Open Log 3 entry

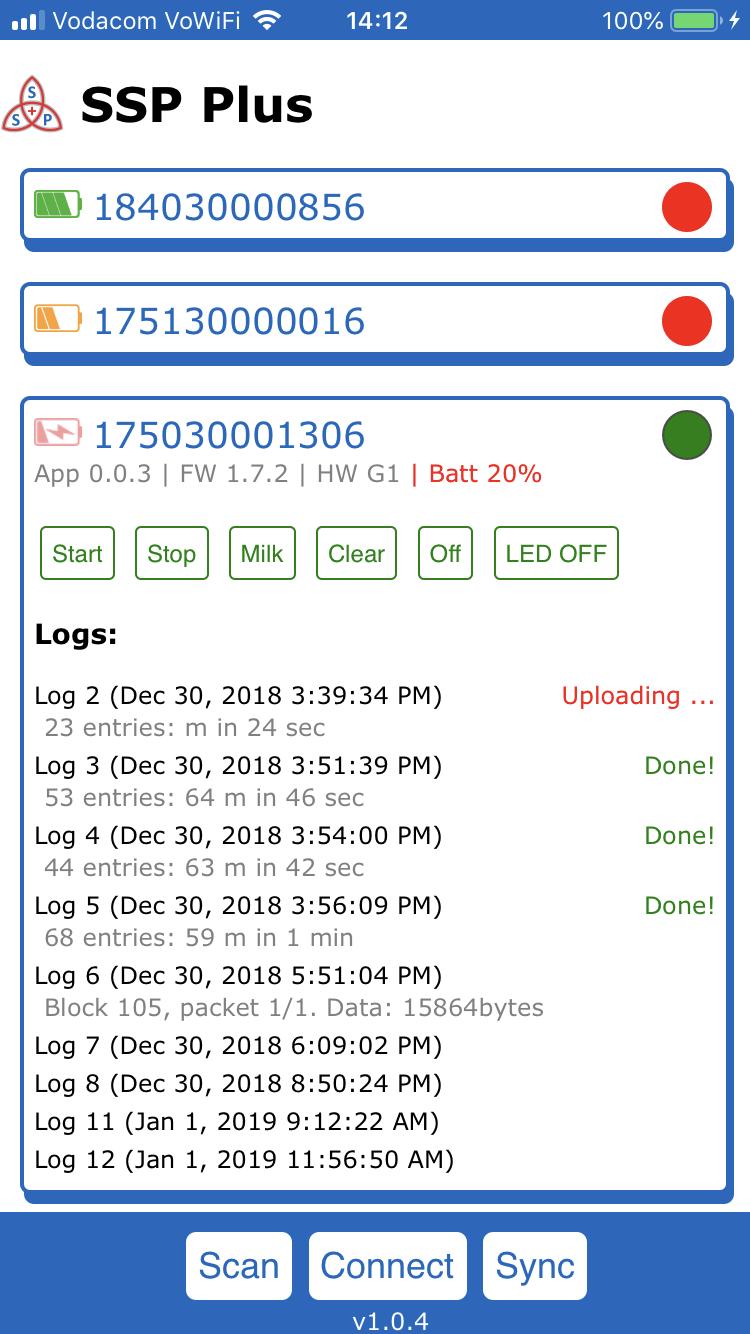pyautogui.click(x=375, y=781)
